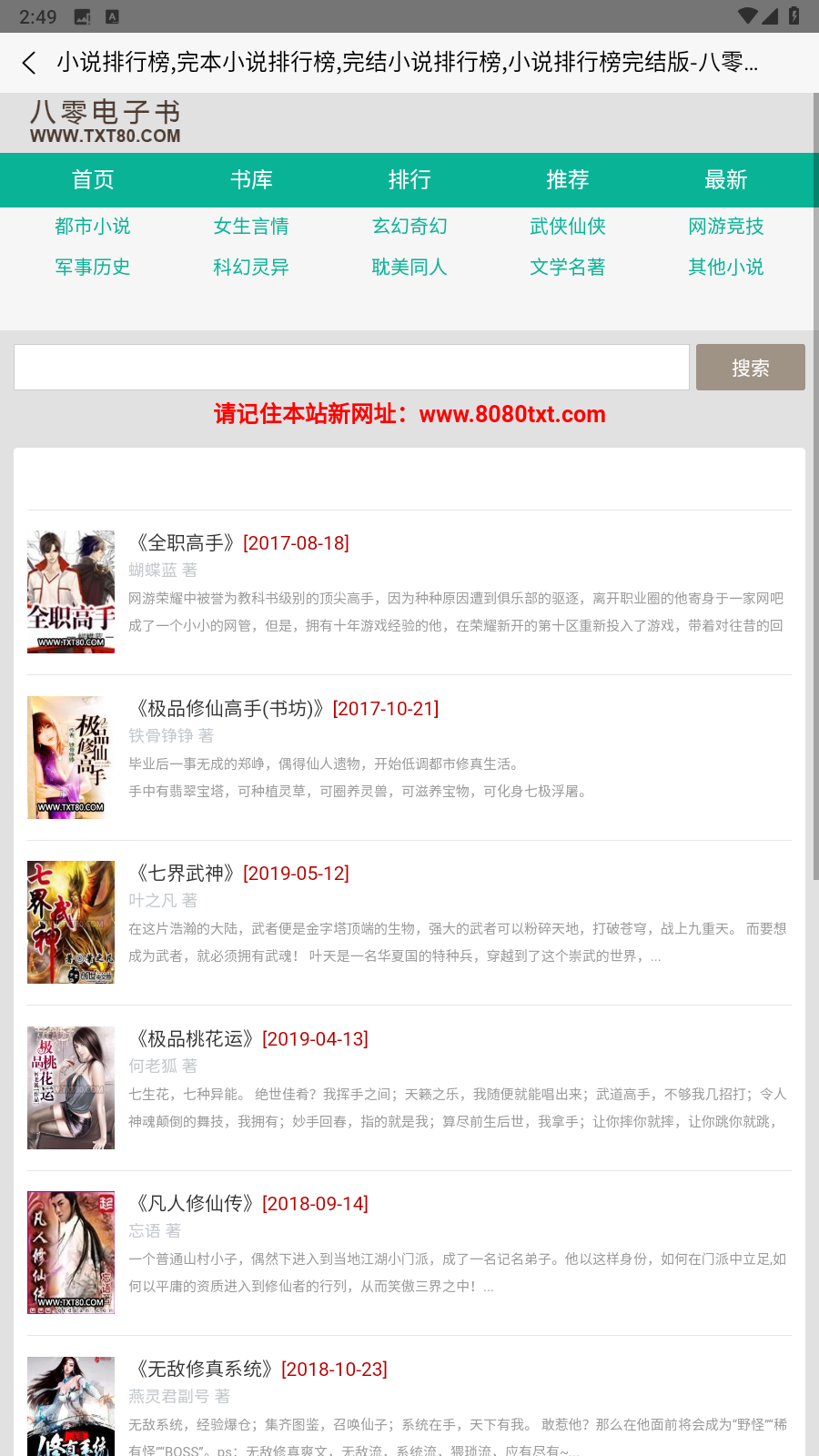This screenshot has width=819, height=1456.
Task: Open the 书库 tab
Action: 251,180
